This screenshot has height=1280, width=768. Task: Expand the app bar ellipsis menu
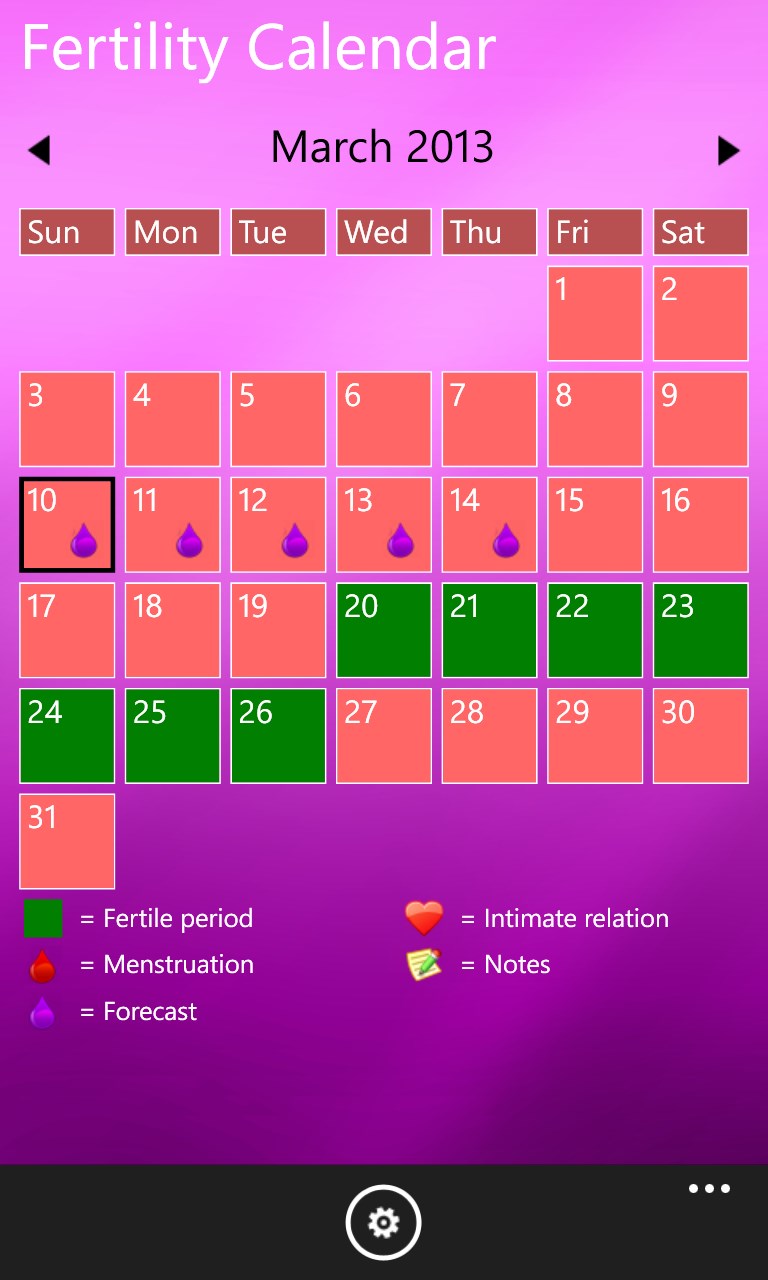709,1189
